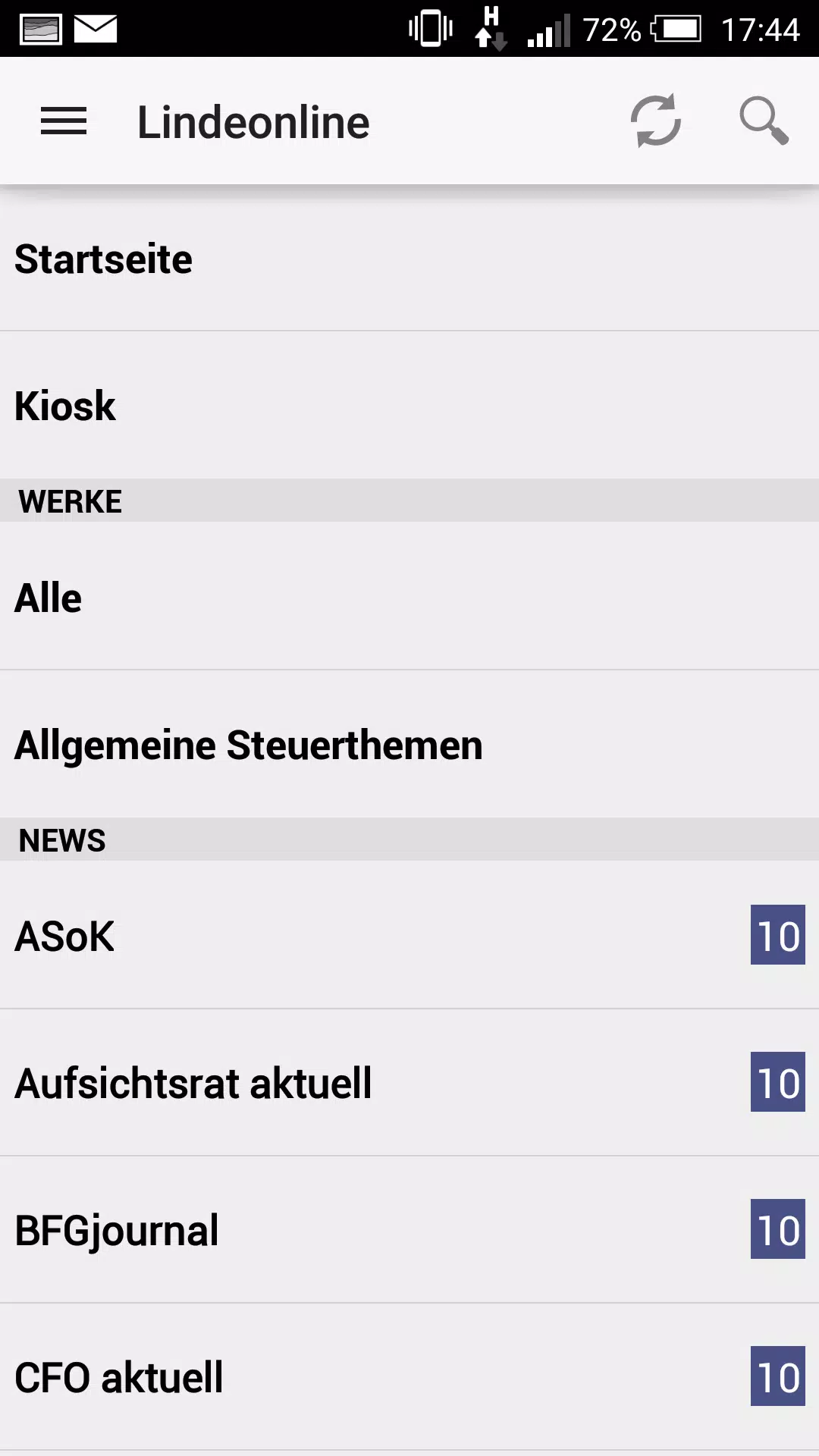Open the hamburger drawer menu

pos(64,121)
